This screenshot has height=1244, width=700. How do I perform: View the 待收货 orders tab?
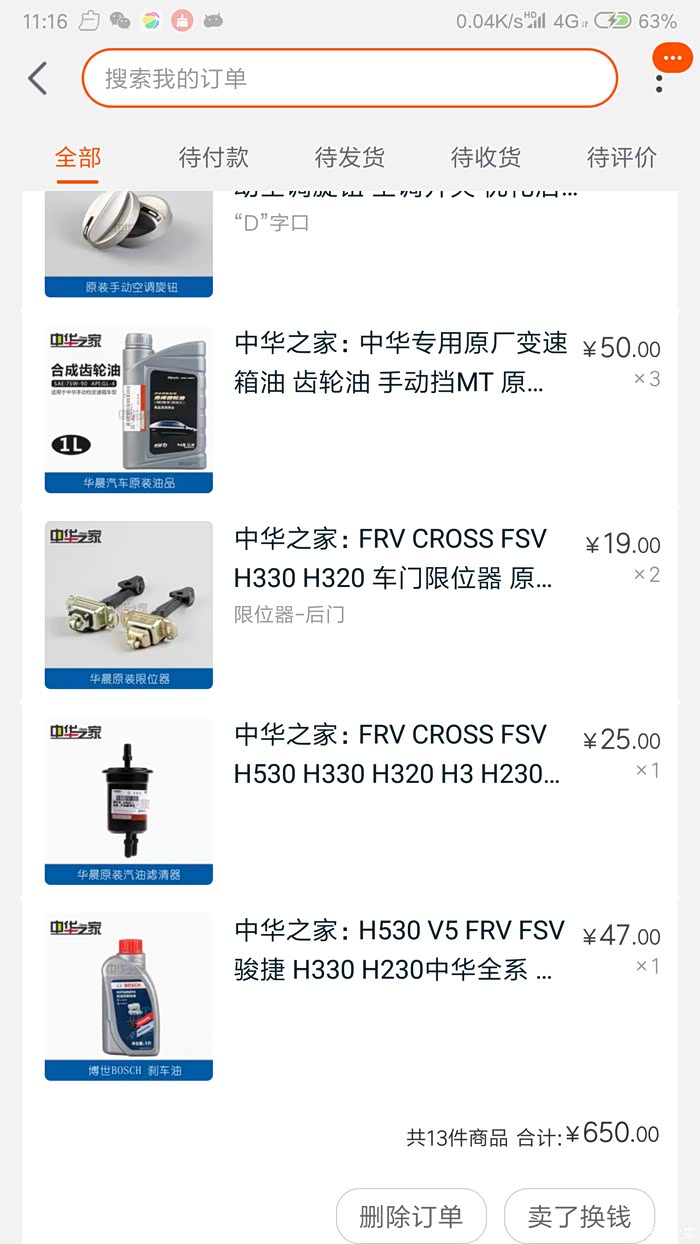pos(485,158)
